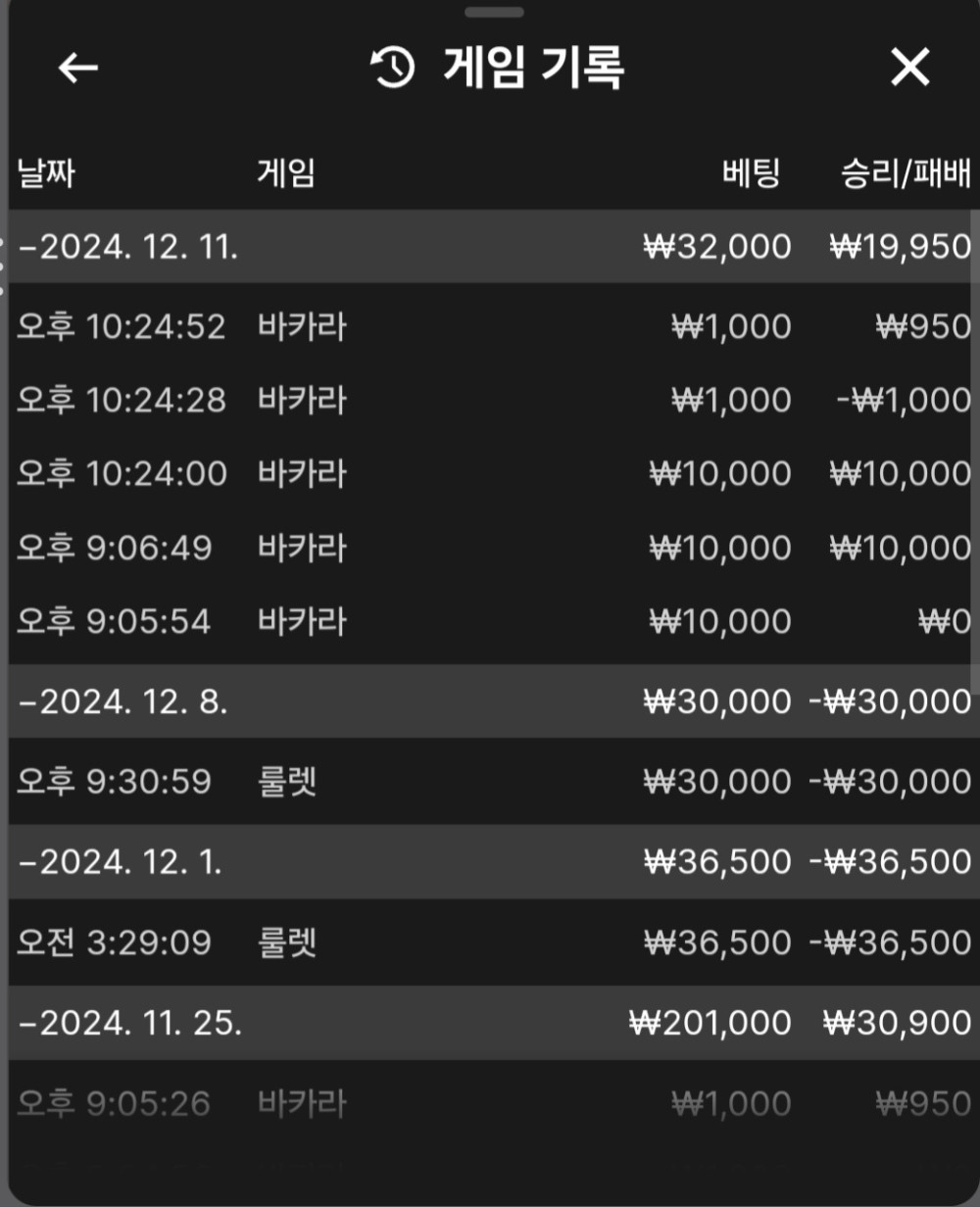Open the 오후 10:24:28 바카라 record
Viewport: 980px width, 1207px height.
click(490, 400)
